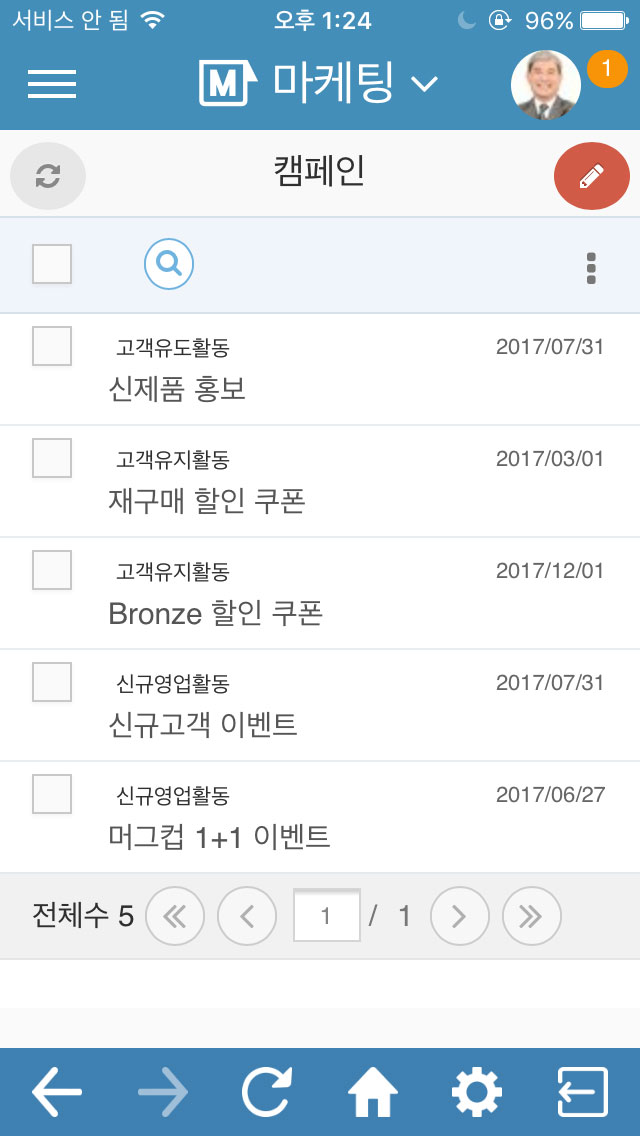Tick the select-all checkbox in toolbar
The width and height of the screenshot is (640, 1136).
(x=52, y=264)
